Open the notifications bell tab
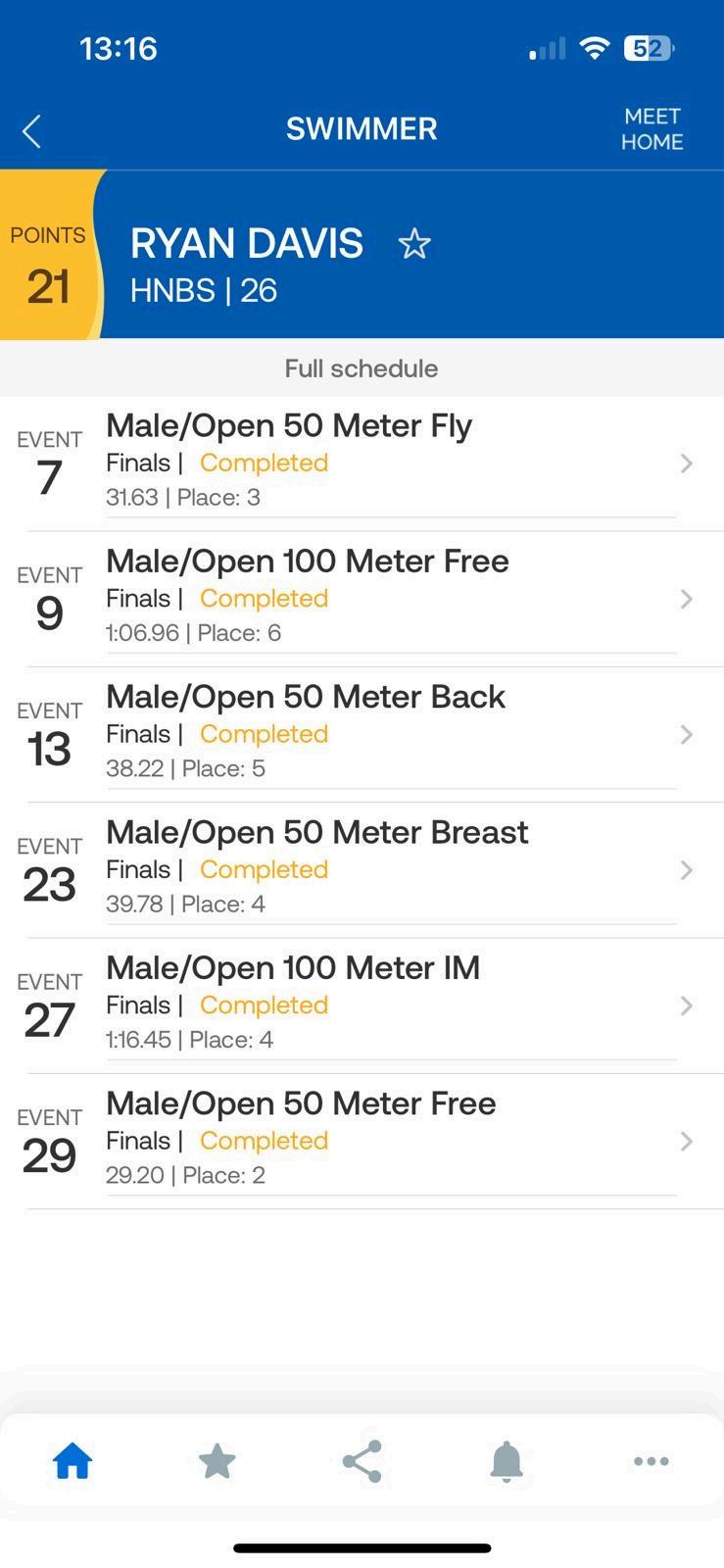 [507, 1461]
